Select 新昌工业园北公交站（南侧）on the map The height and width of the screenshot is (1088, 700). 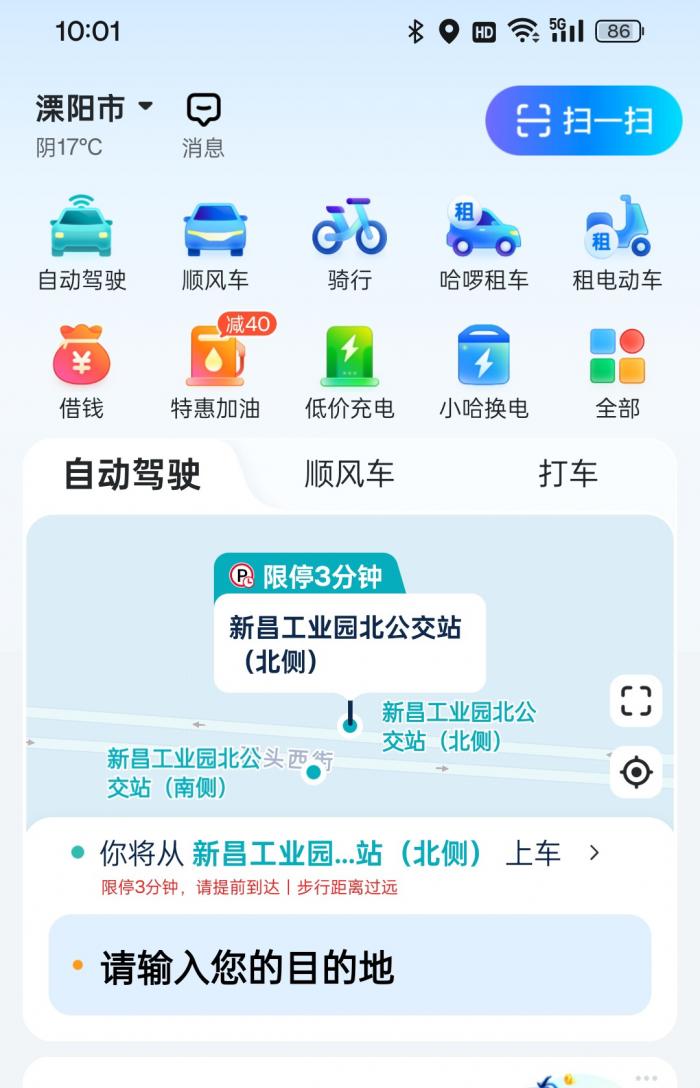tap(313, 772)
